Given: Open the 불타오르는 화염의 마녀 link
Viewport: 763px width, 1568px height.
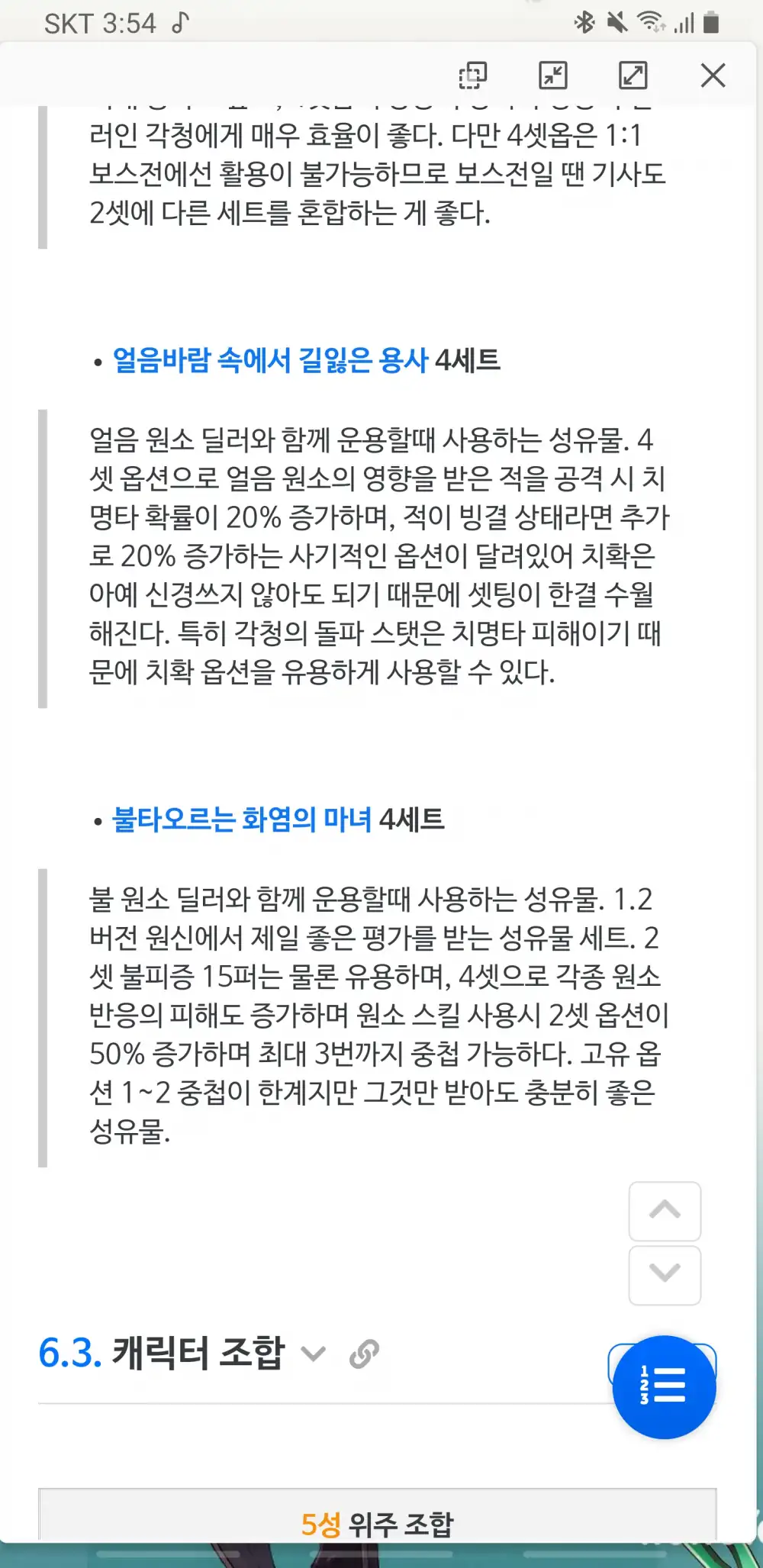Looking at the screenshot, I should [241, 819].
